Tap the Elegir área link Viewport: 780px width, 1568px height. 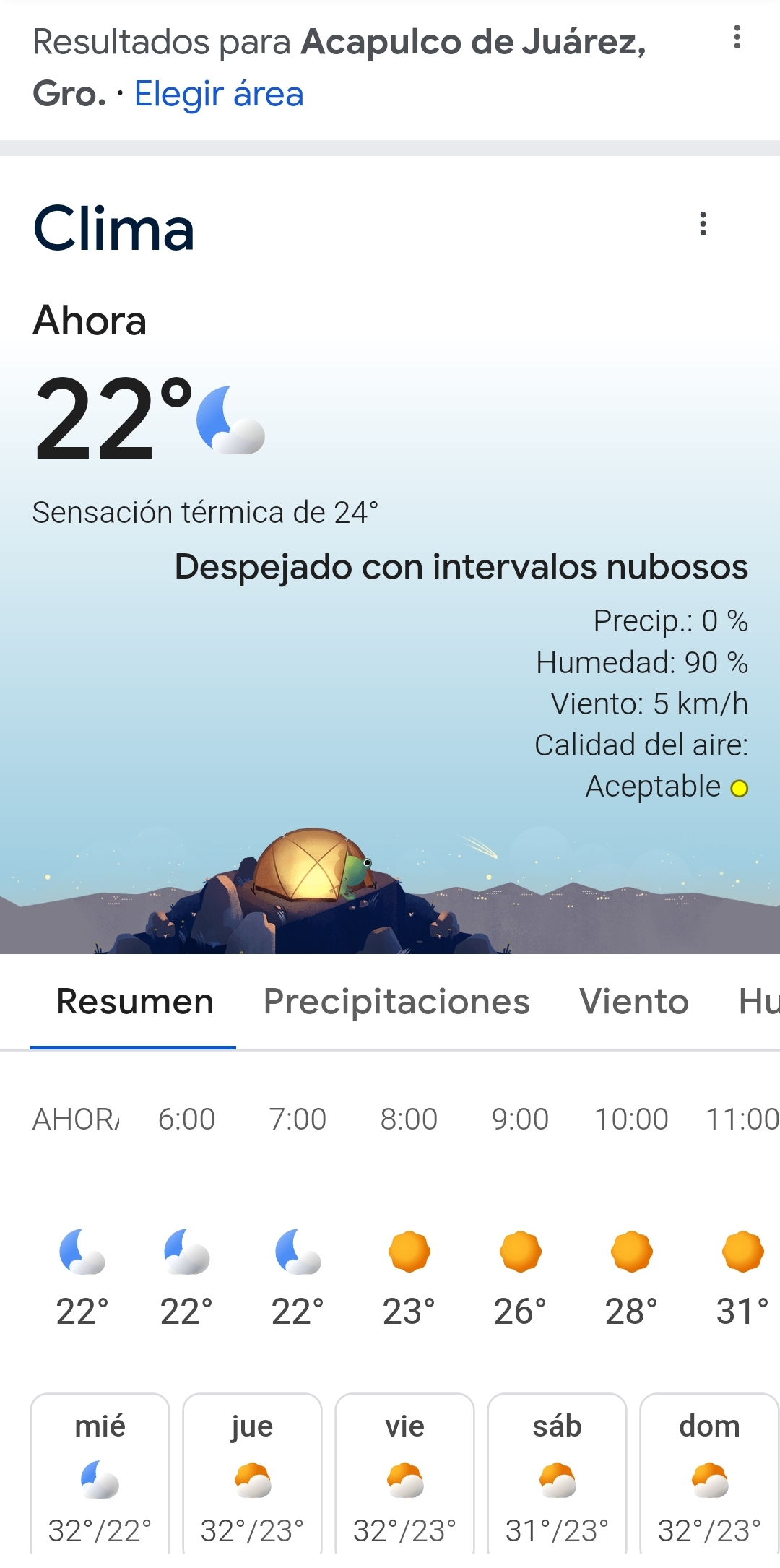[x=219, y=94]
